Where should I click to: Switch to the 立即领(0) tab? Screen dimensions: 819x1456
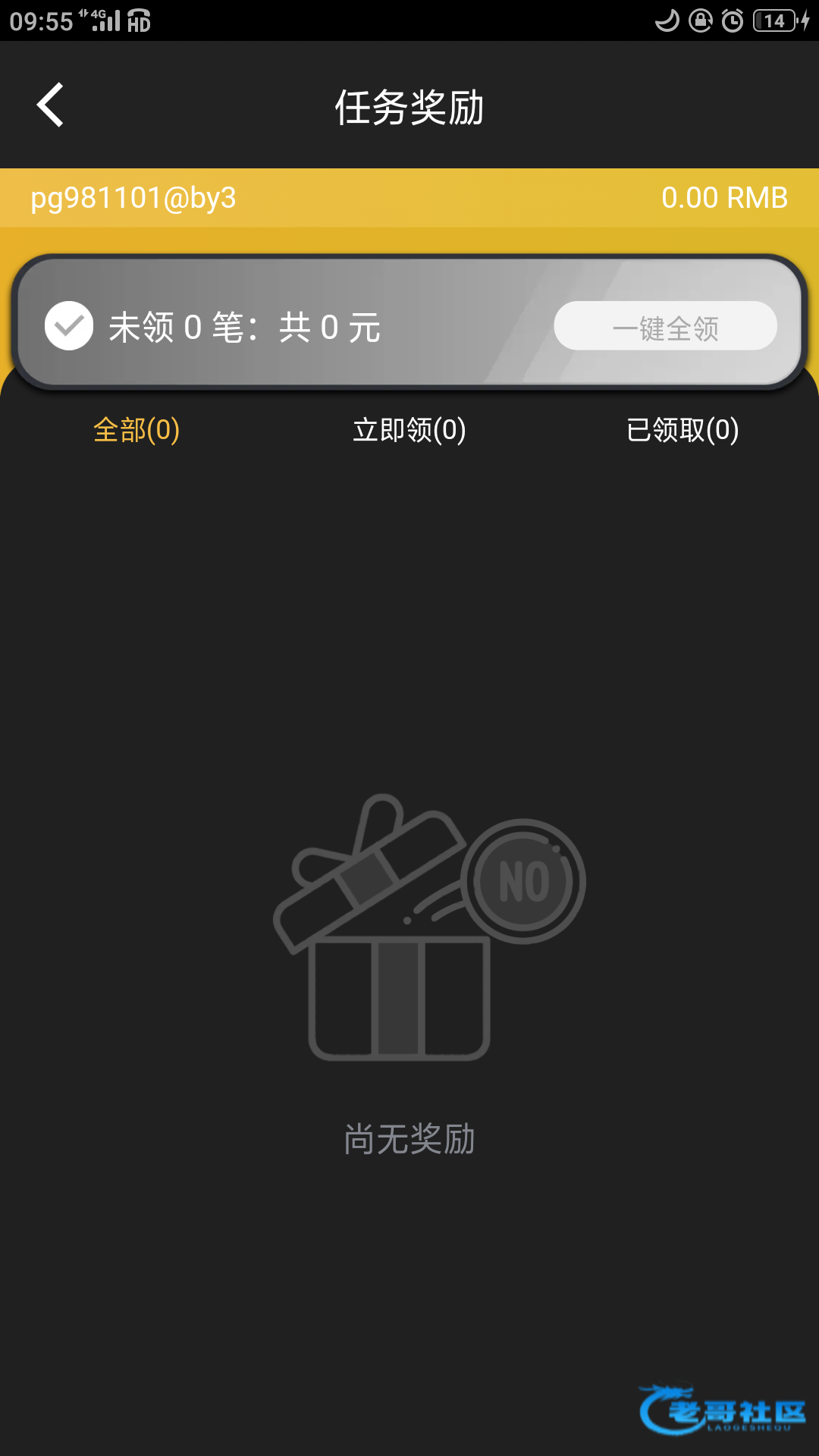pos(409,430)
